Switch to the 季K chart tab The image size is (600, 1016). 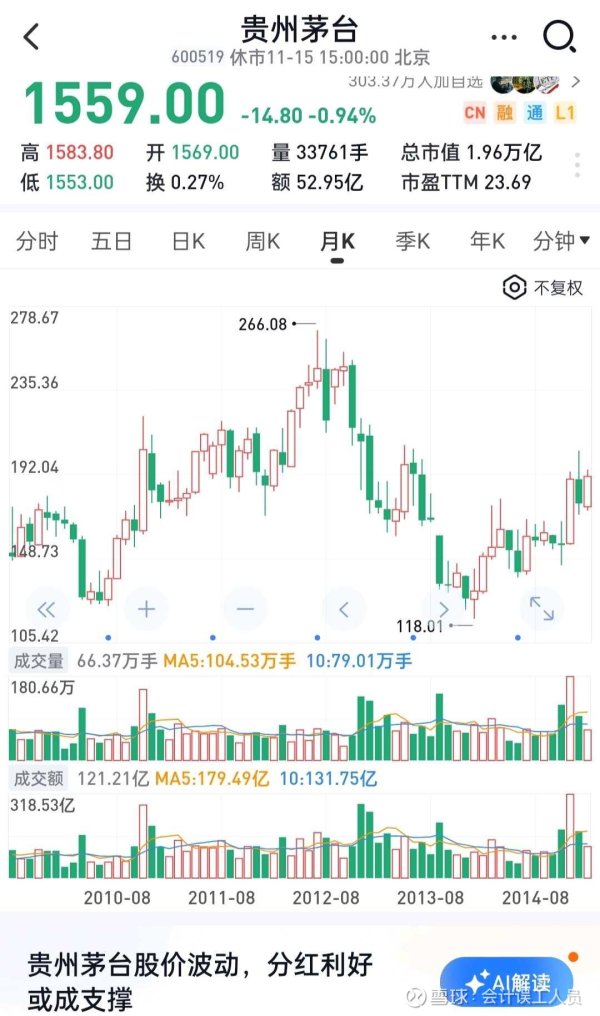tap(413, 242)
